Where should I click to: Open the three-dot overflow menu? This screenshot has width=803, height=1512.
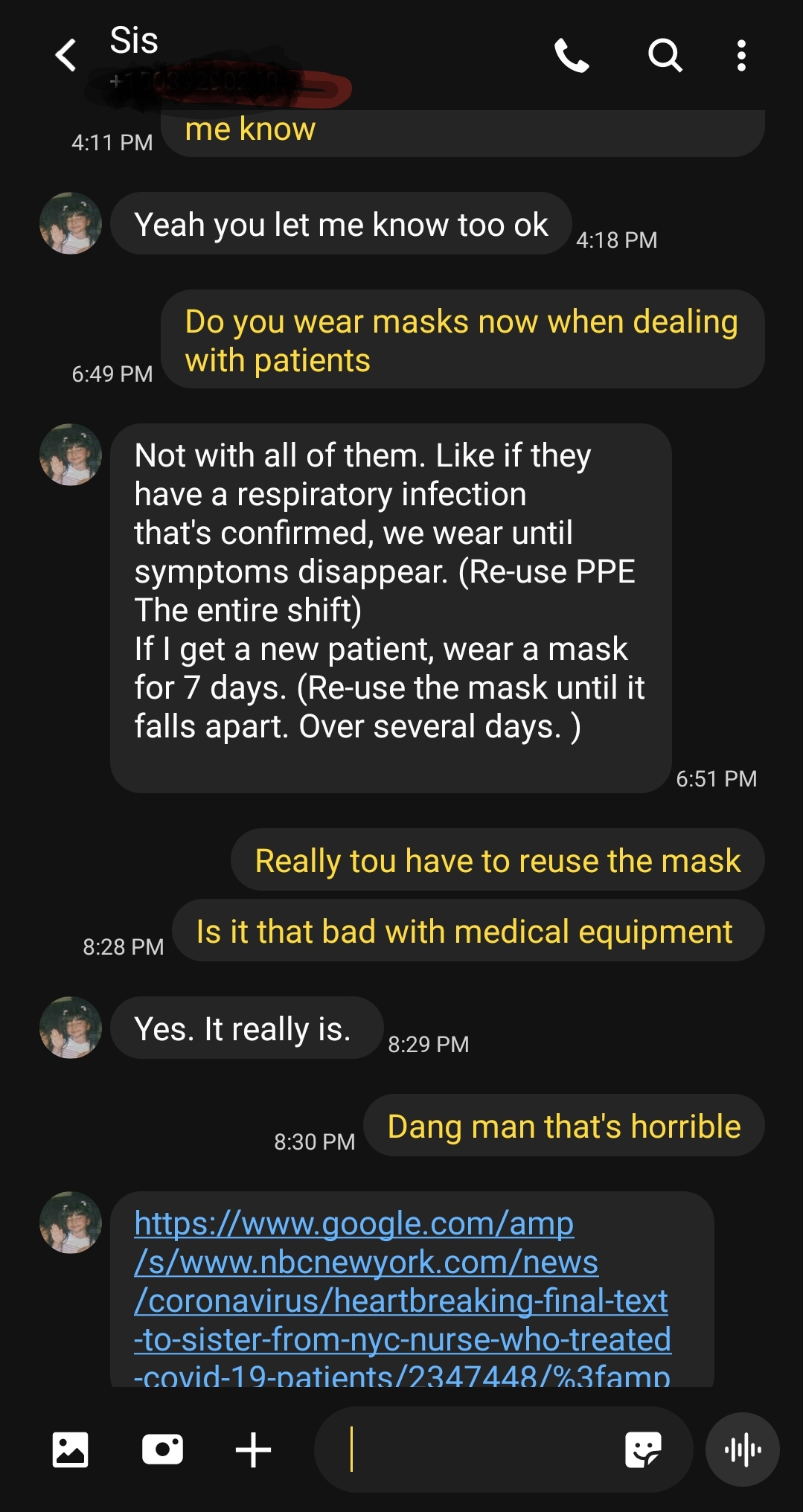[x=740, y=56]
